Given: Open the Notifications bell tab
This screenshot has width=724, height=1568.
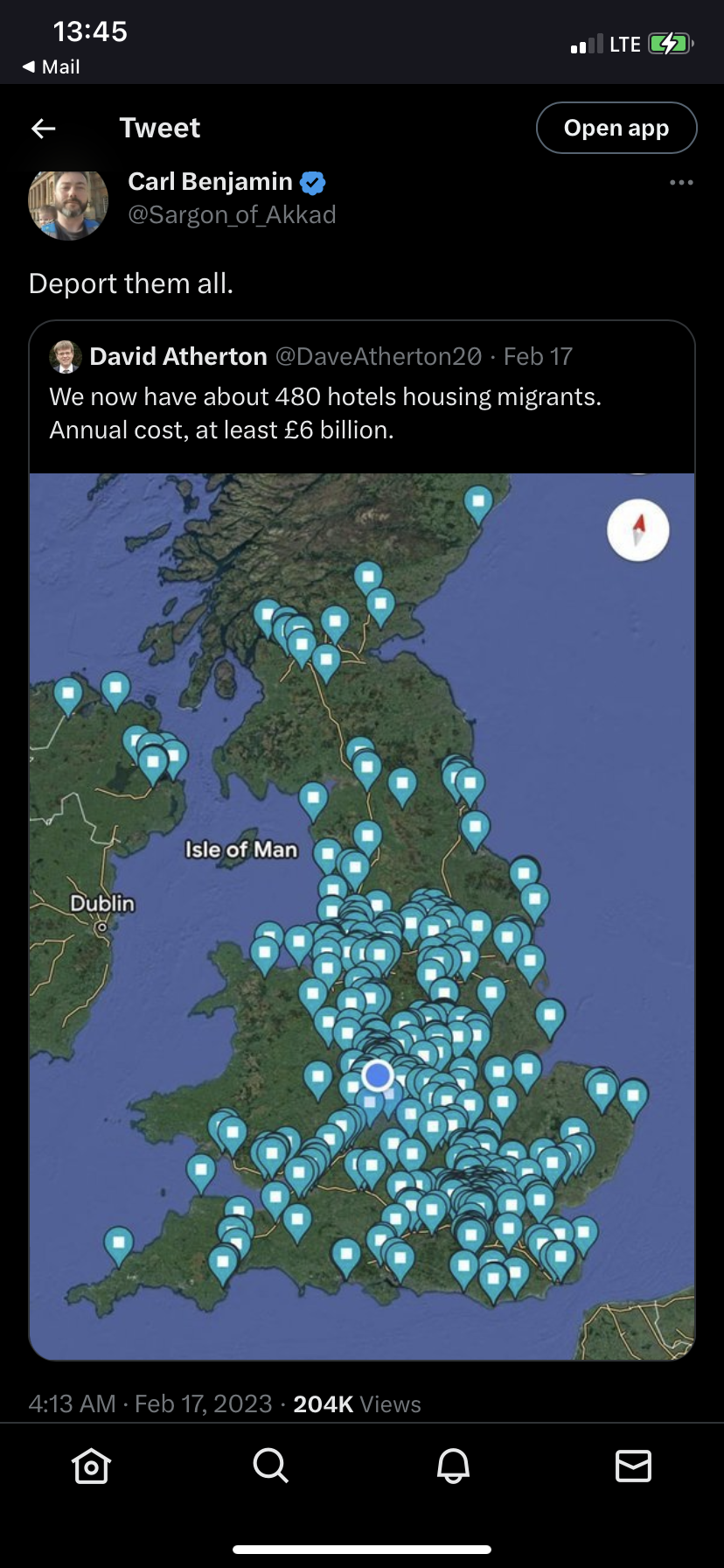Looking at the screenshot, I should pyautogui.click(x=453, y=1465).
